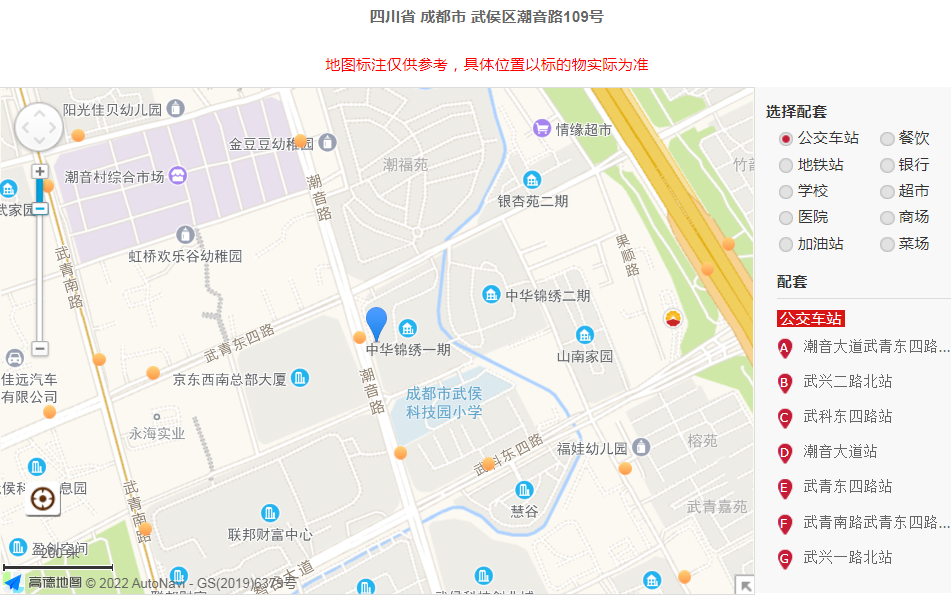951x597 pixels.
Task: Show bus stop G 武兴一路北站
Action: (x=847, y=558)
